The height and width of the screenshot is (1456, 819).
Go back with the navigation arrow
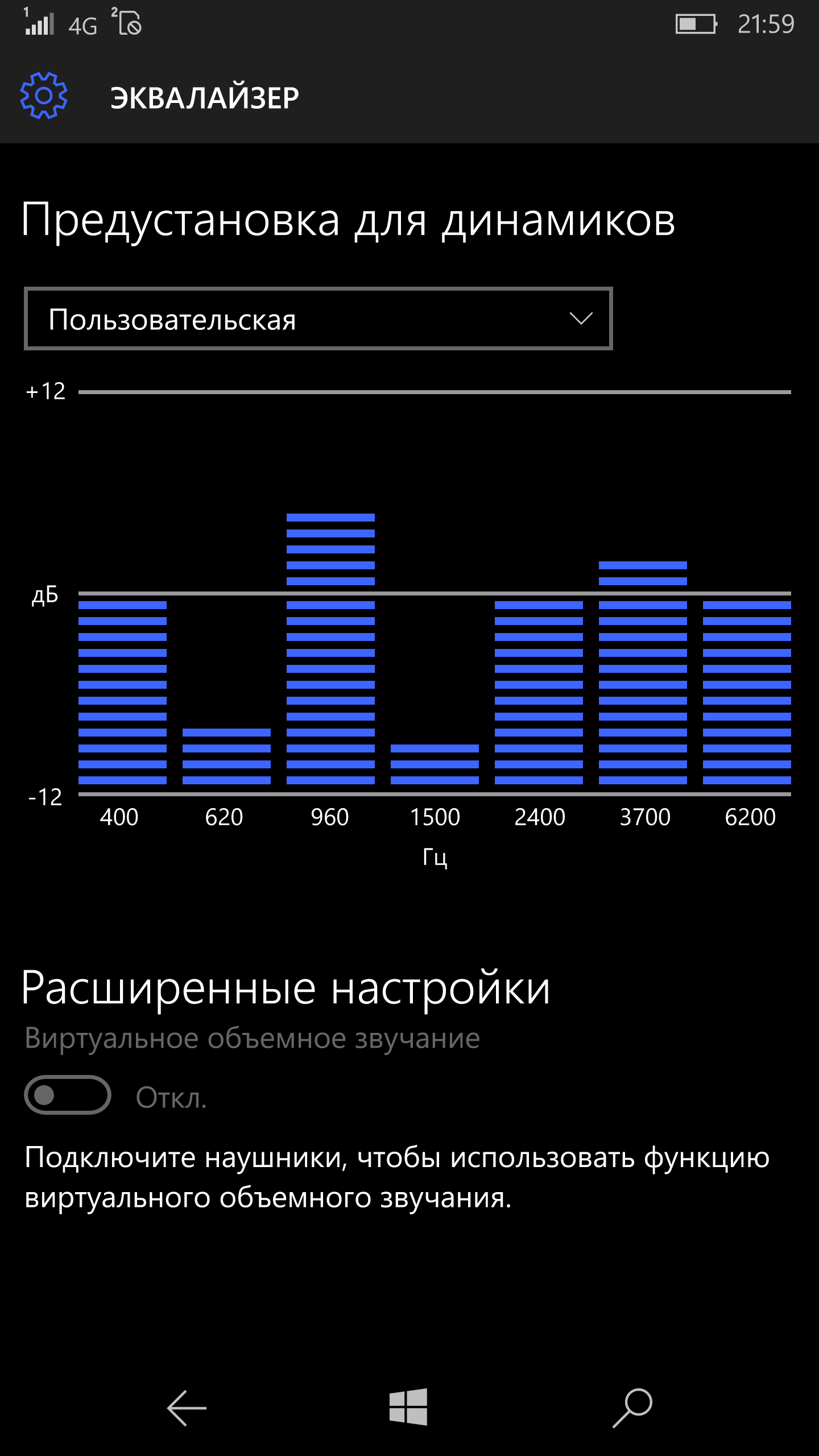187,1408
